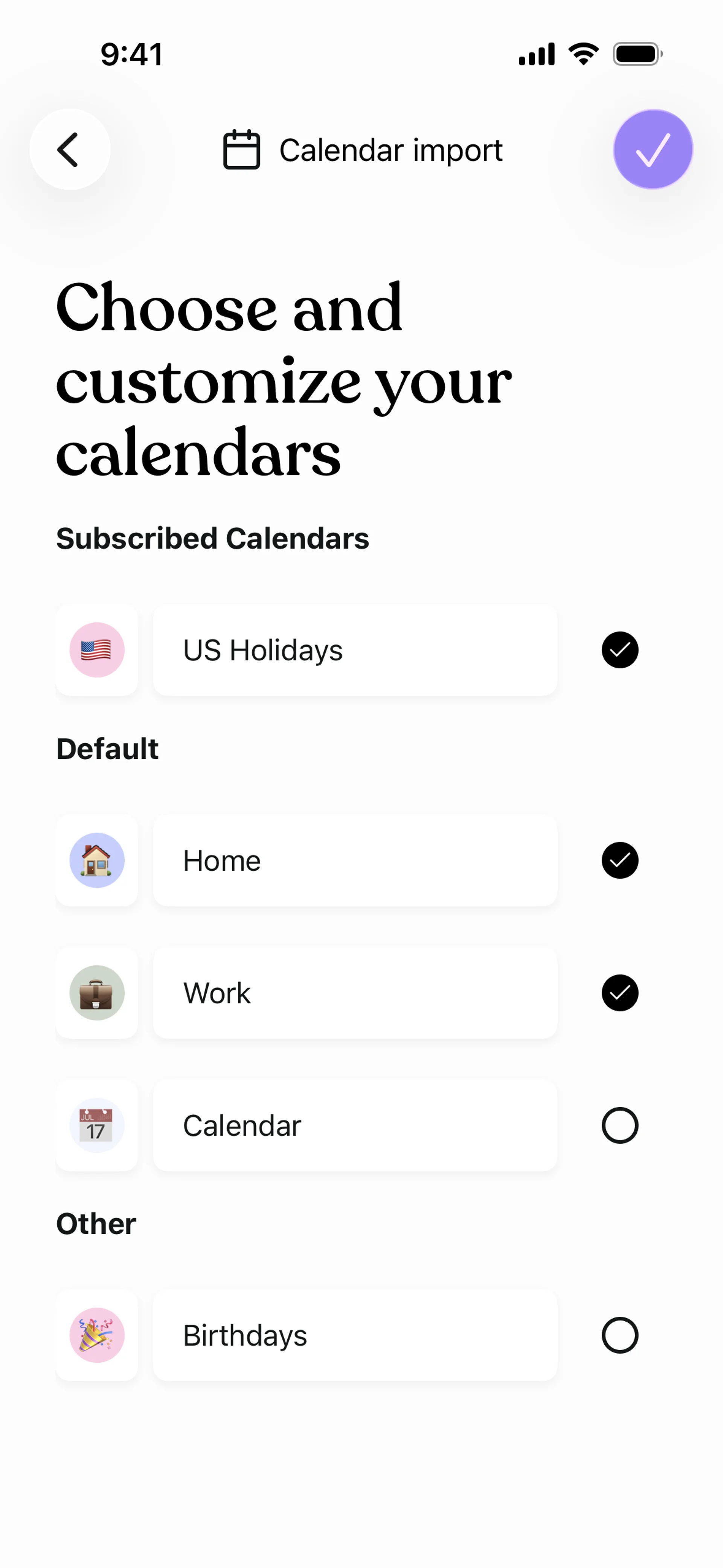Edit the Home calendar name

click(355, 860)
